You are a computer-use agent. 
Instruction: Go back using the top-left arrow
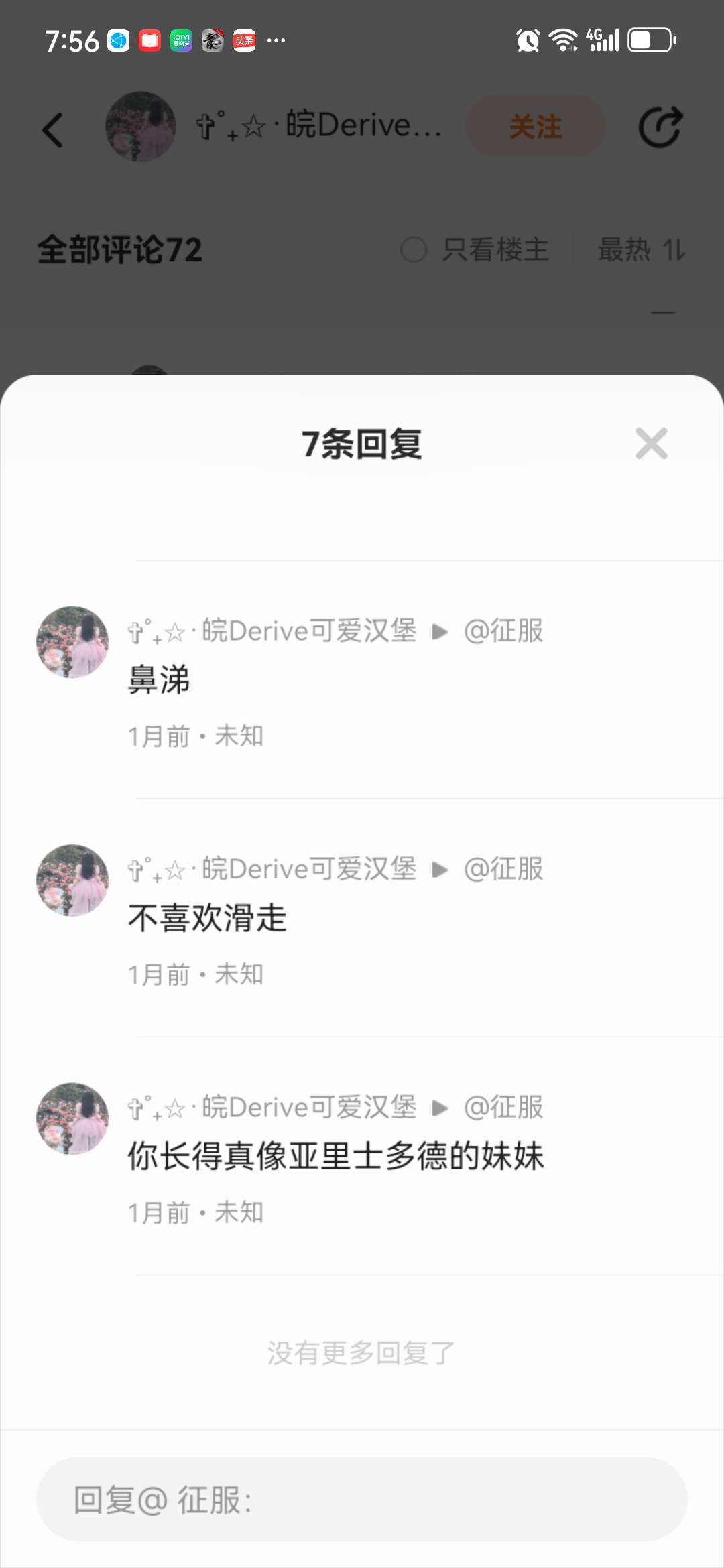click(53, 129)
